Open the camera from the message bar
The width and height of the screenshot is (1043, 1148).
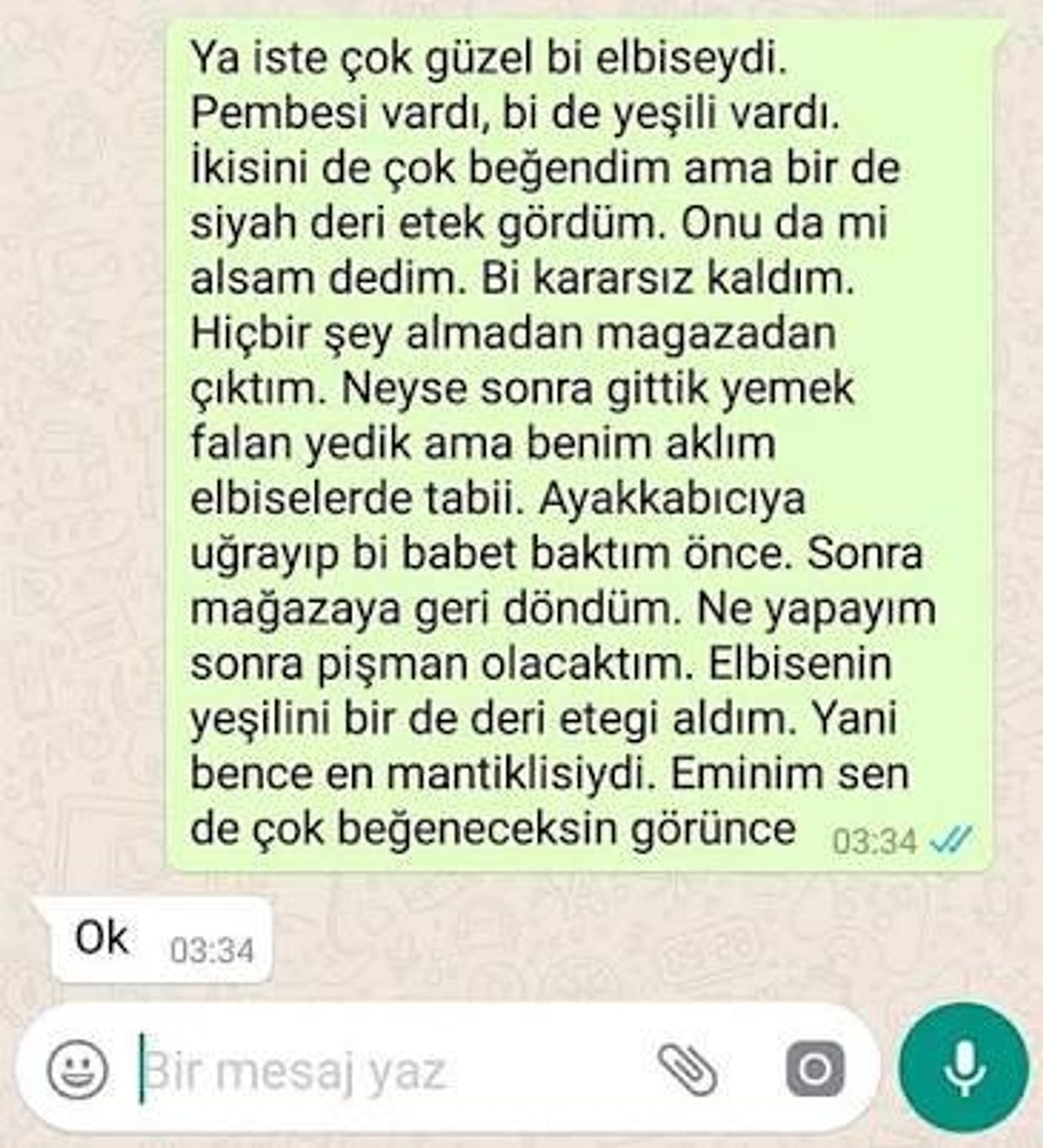coord(814,1069)
